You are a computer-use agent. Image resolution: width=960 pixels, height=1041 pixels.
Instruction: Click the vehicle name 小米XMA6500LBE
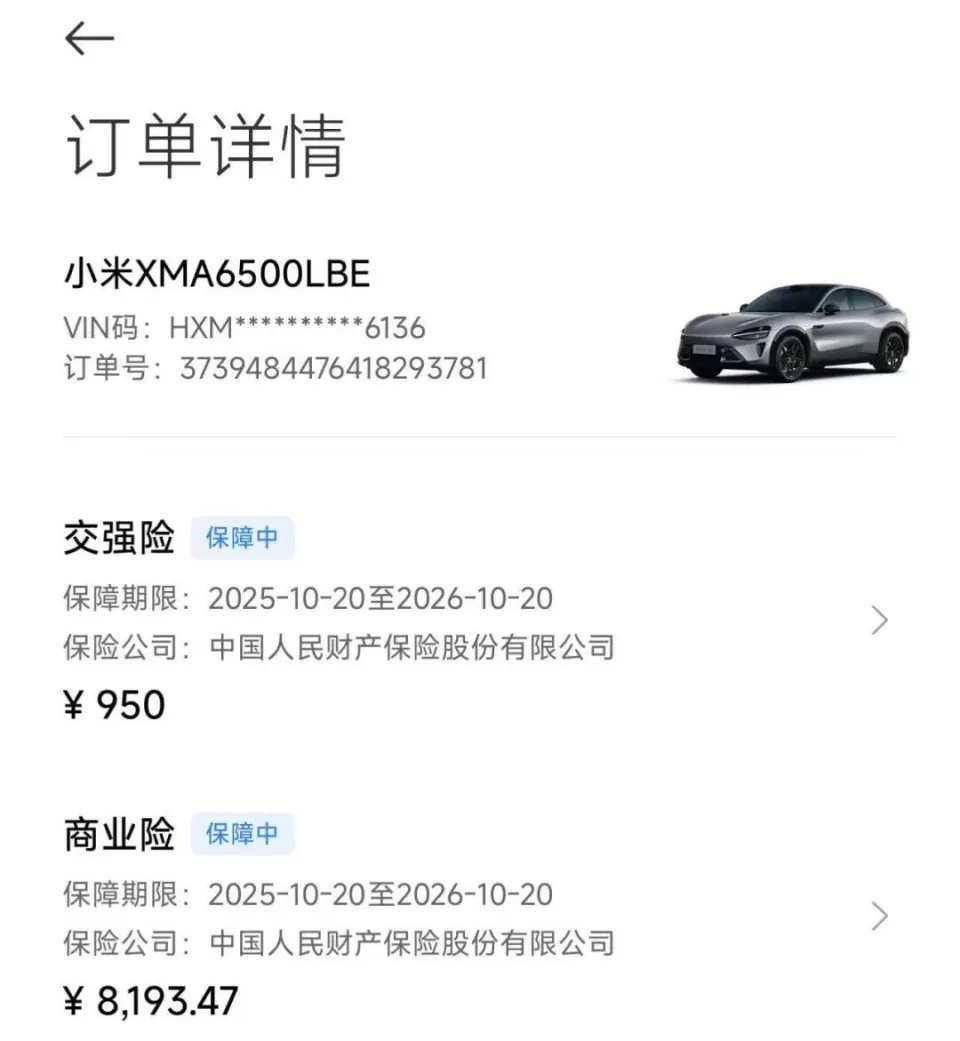[216, 272]
